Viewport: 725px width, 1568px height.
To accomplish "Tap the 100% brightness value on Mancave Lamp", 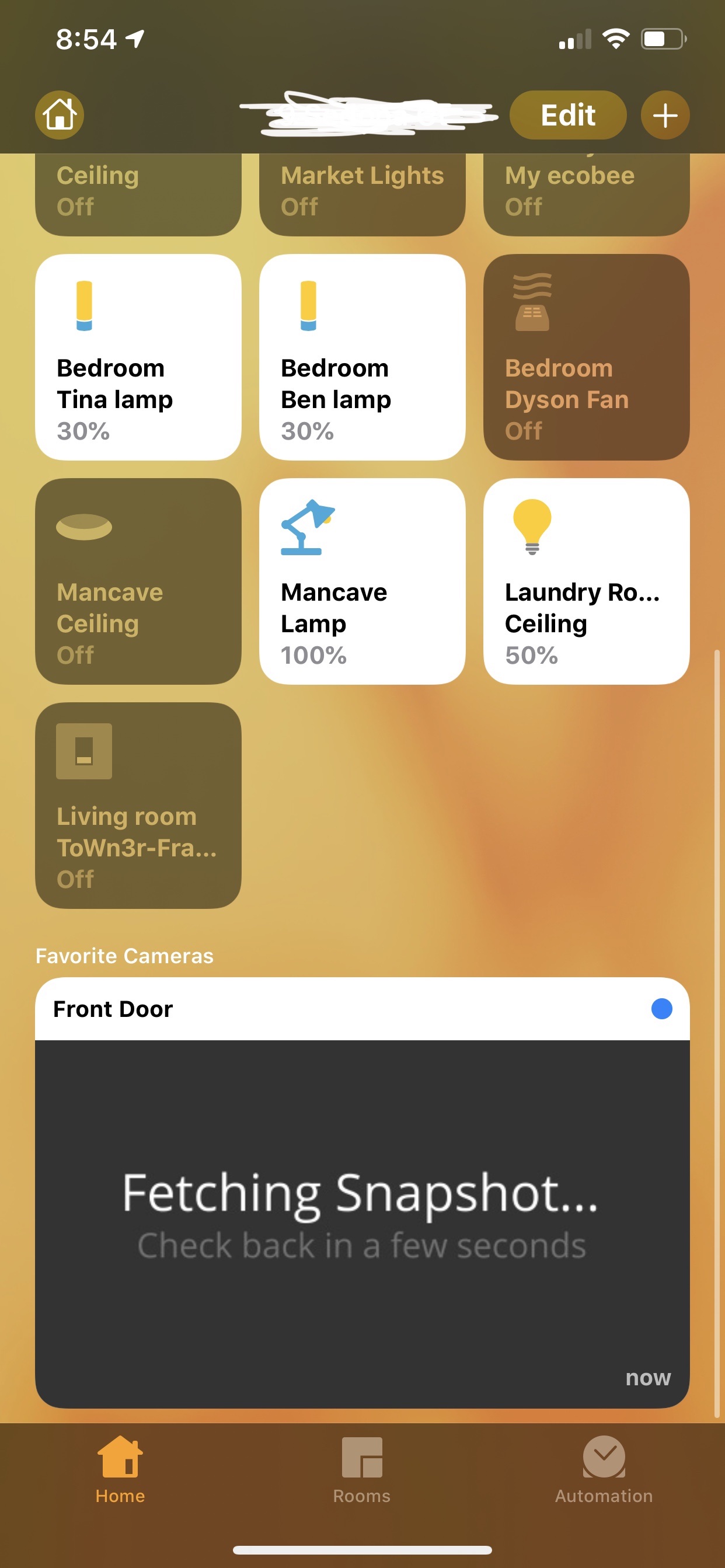I will 313,656.
